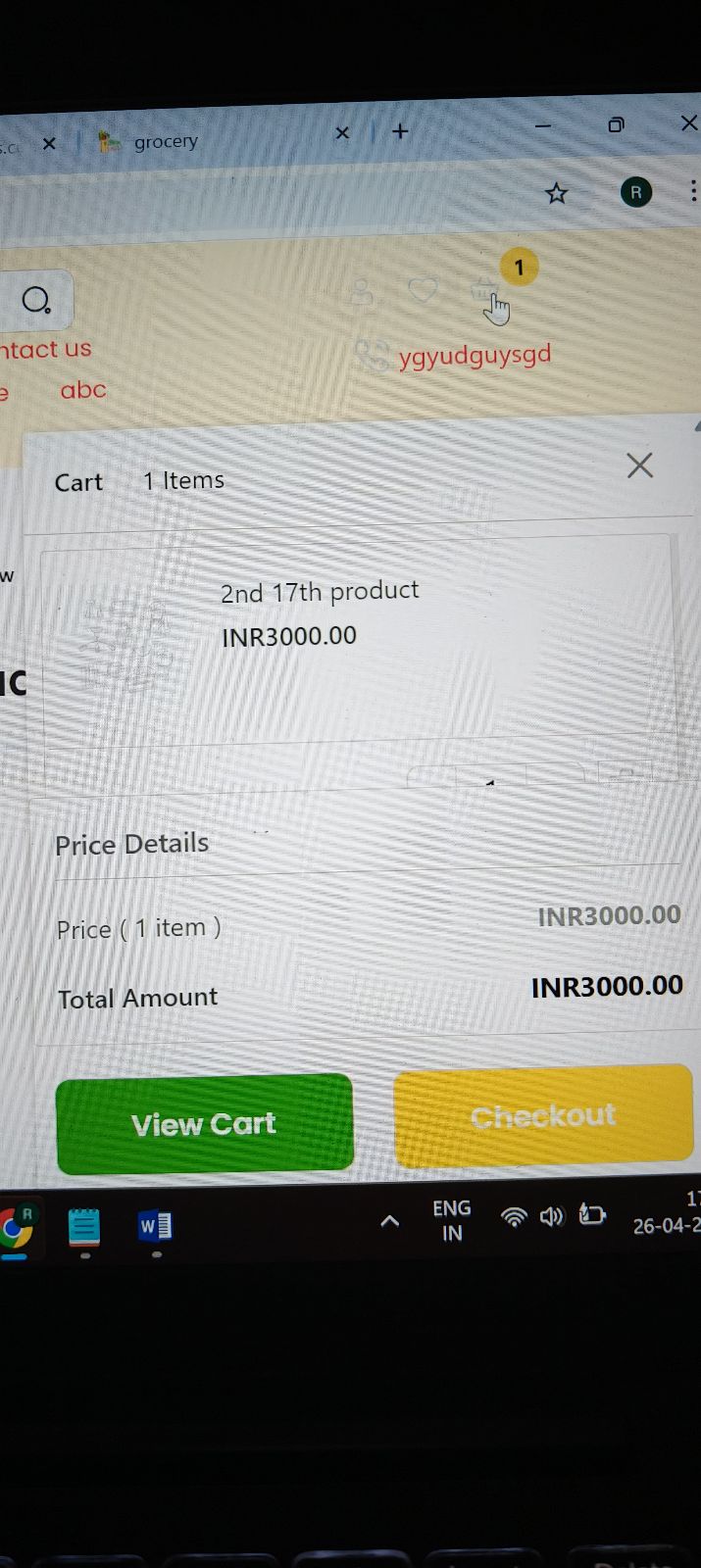Open the Notepad app in the taskbar
Viewport: 701px width, 1568px height.
tap(84, 1227)
